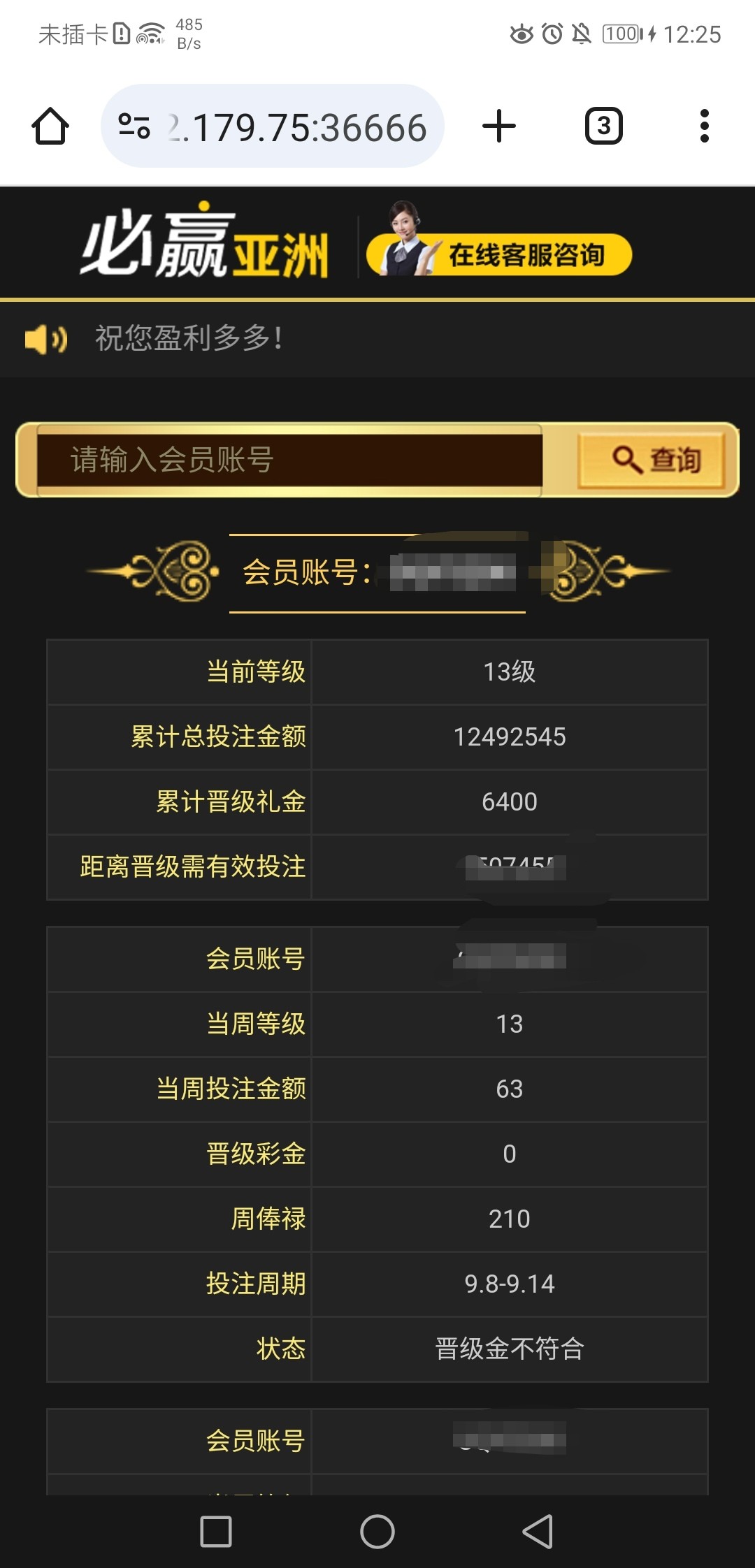
Task: Open recent apps from the navigation bar
Action: [x=216, y=1532]
